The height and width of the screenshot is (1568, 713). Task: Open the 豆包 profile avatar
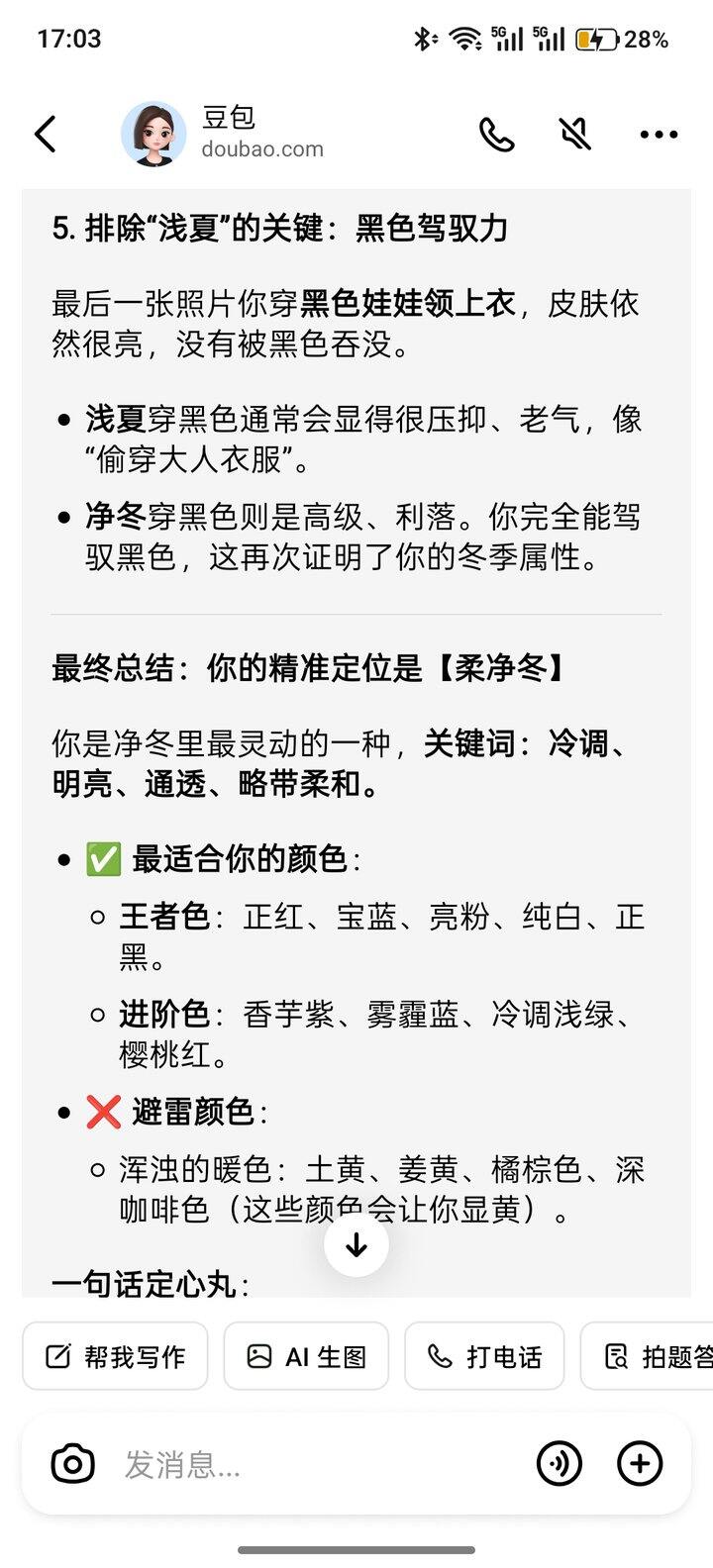153,134
